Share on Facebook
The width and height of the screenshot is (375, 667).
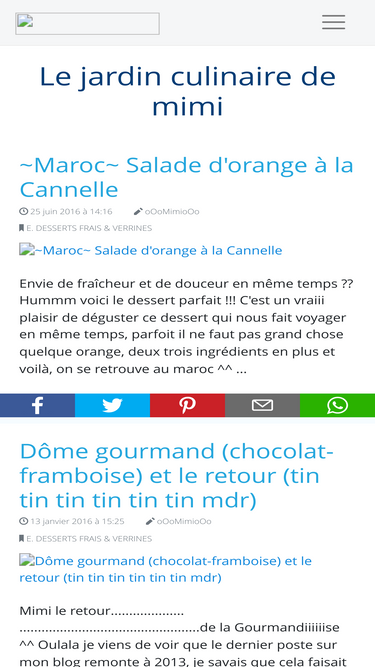coord(37,405)
